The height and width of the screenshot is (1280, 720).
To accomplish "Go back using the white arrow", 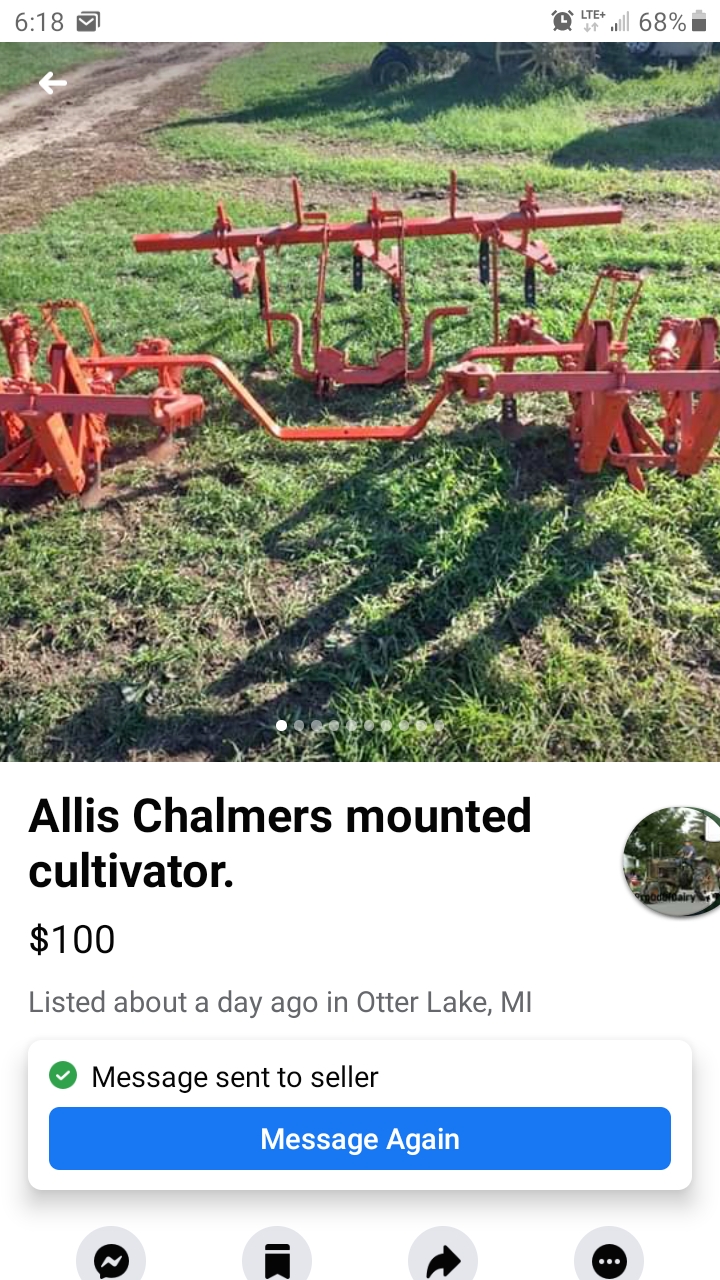I will pos(52,84).
